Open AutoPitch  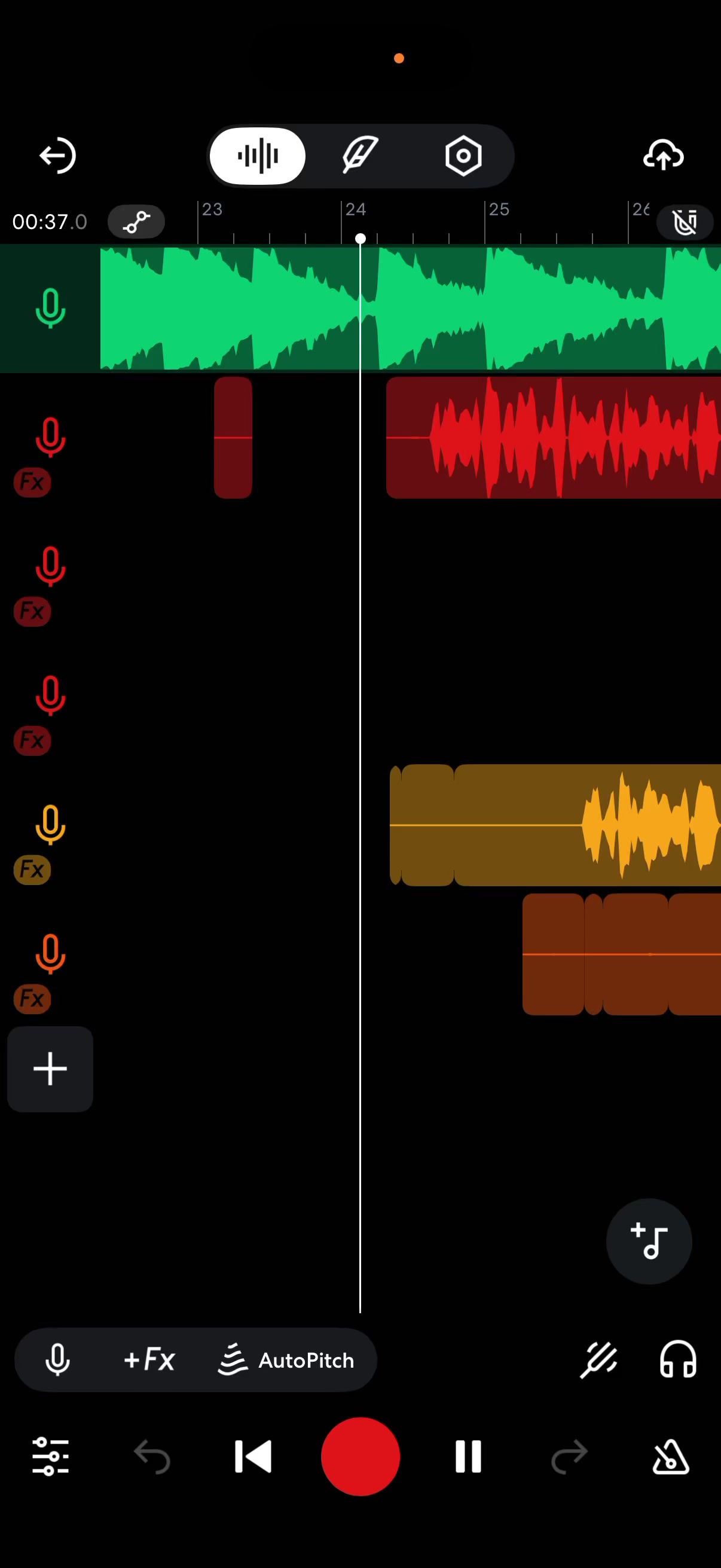286,1360
